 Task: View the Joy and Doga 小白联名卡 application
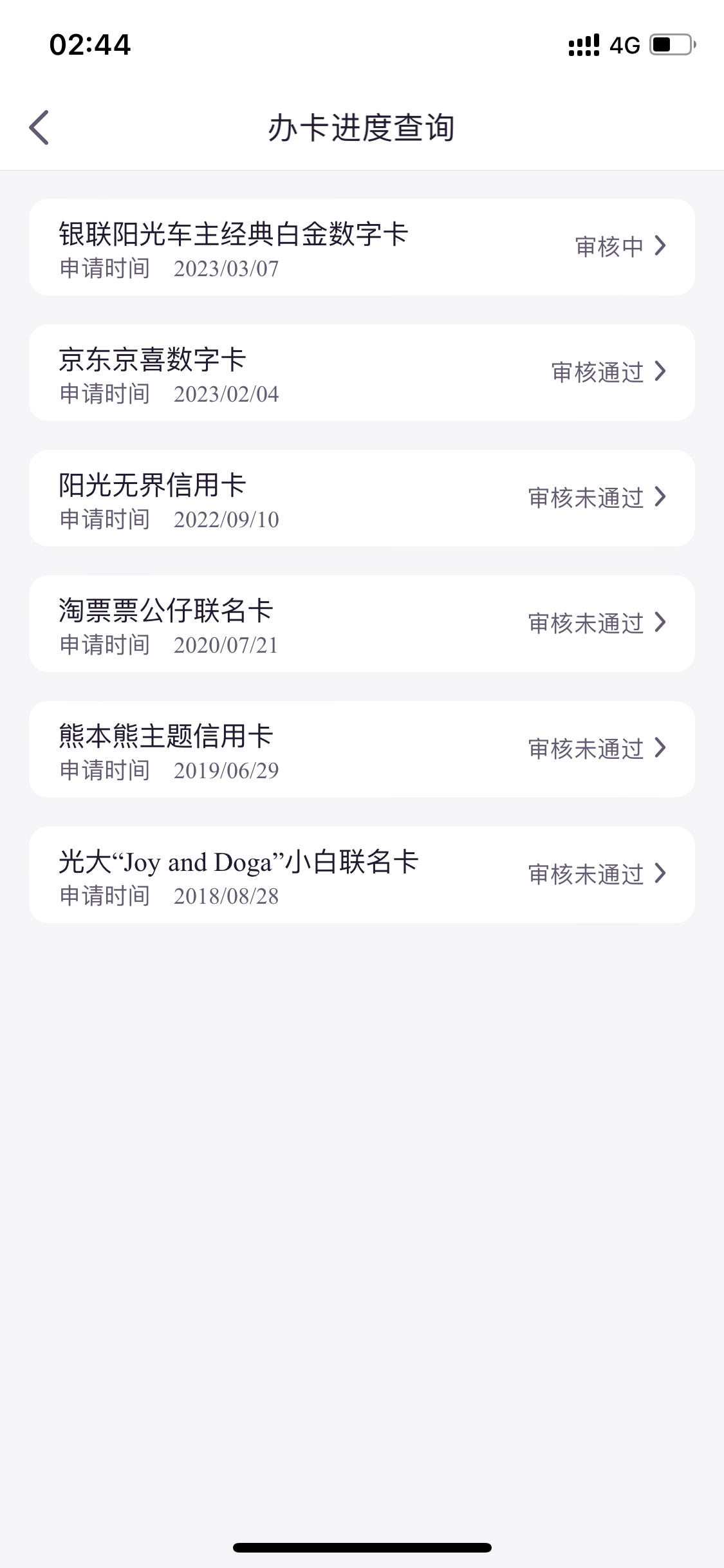point(362,875)
